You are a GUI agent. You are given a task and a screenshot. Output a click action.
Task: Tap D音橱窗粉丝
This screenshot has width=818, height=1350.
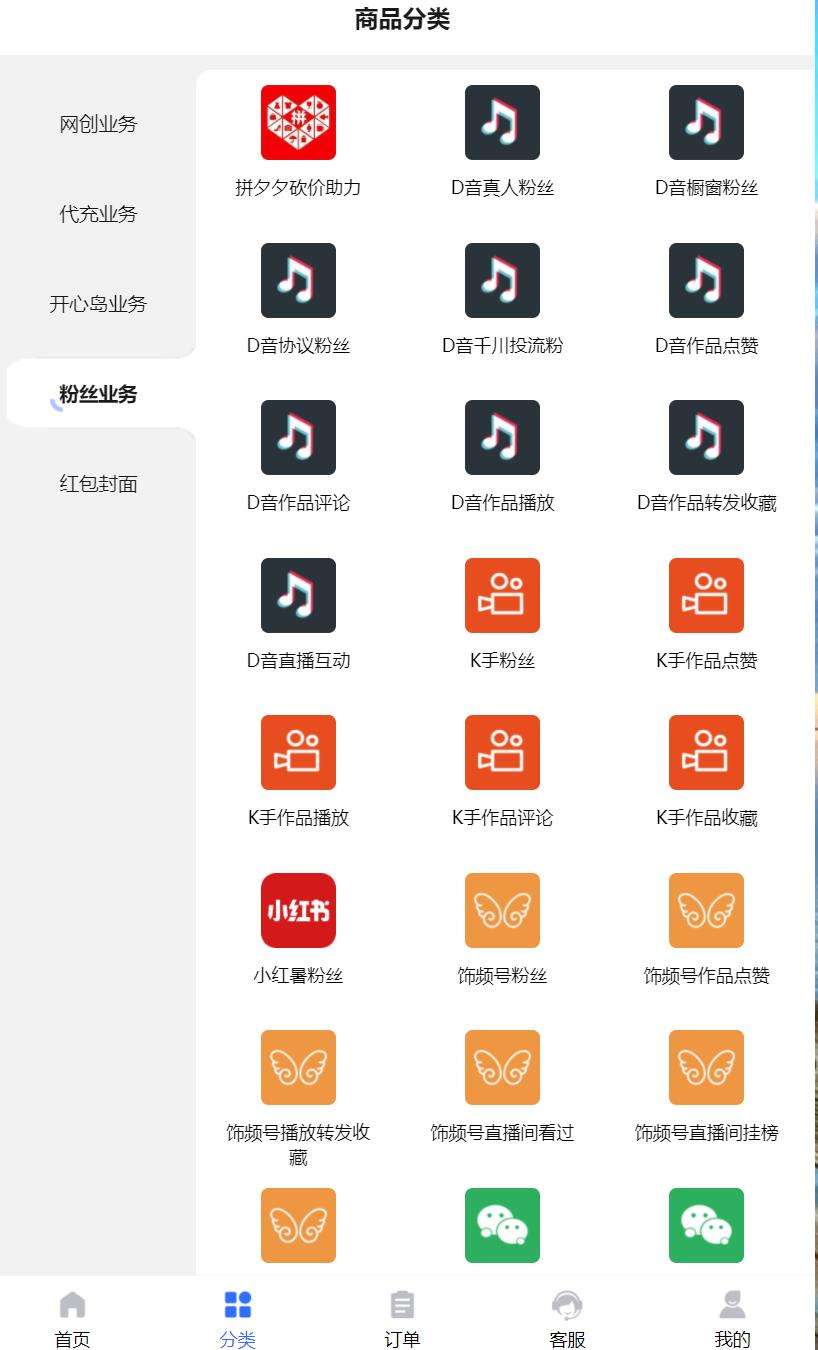[706, 141]
